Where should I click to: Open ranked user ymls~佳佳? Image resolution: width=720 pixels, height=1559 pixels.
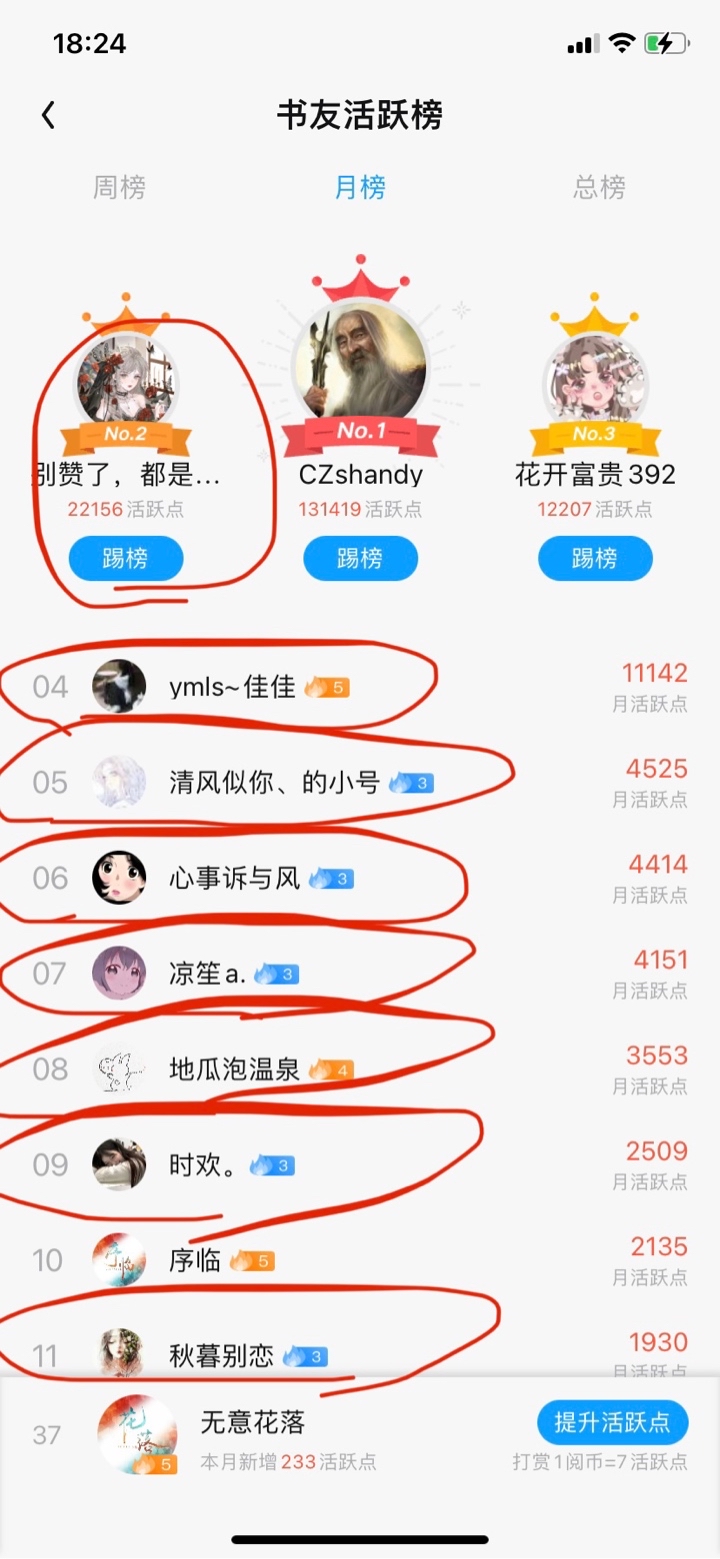click(x=232, y=687)
